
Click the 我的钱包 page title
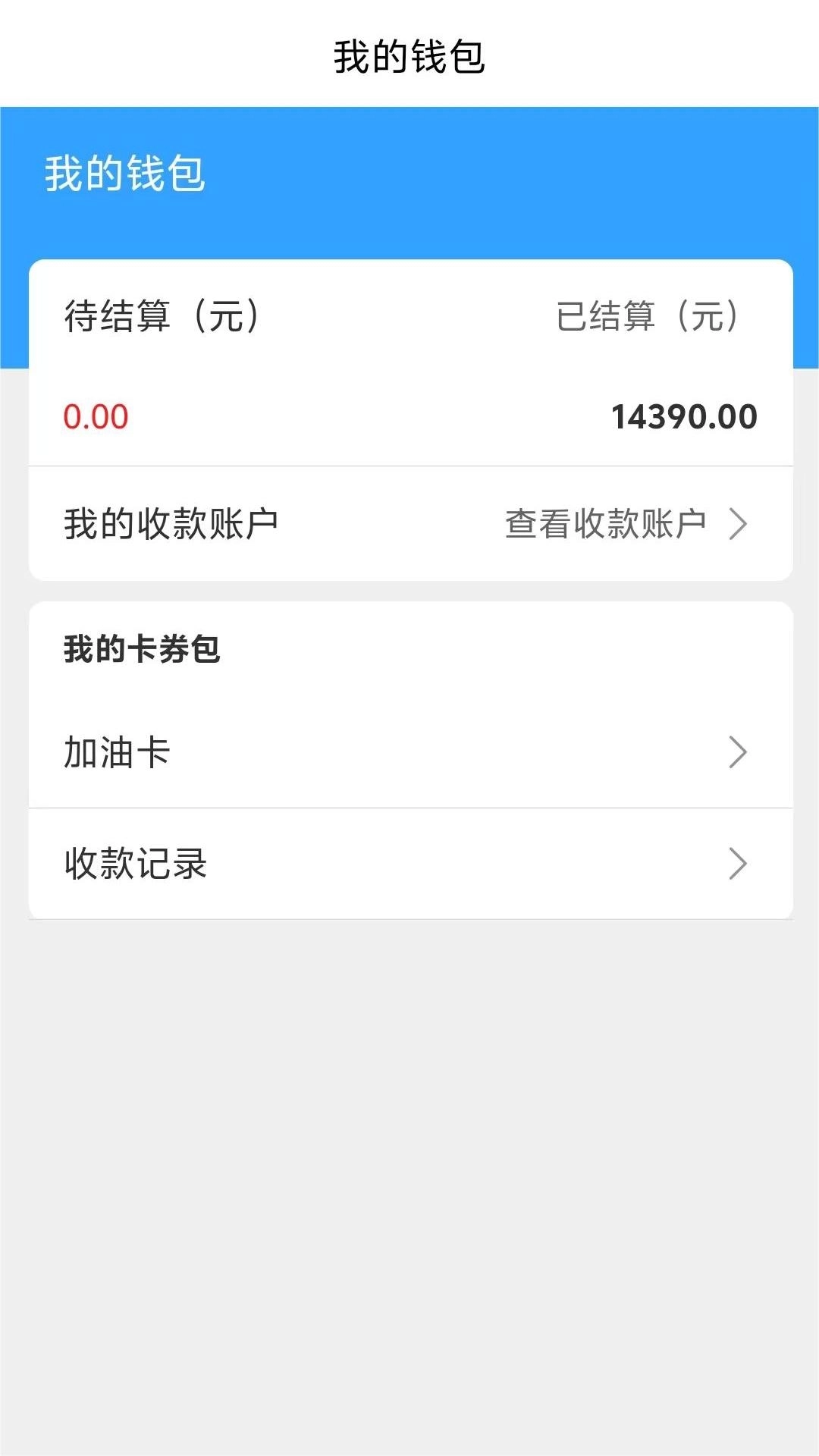click(409, 55)
